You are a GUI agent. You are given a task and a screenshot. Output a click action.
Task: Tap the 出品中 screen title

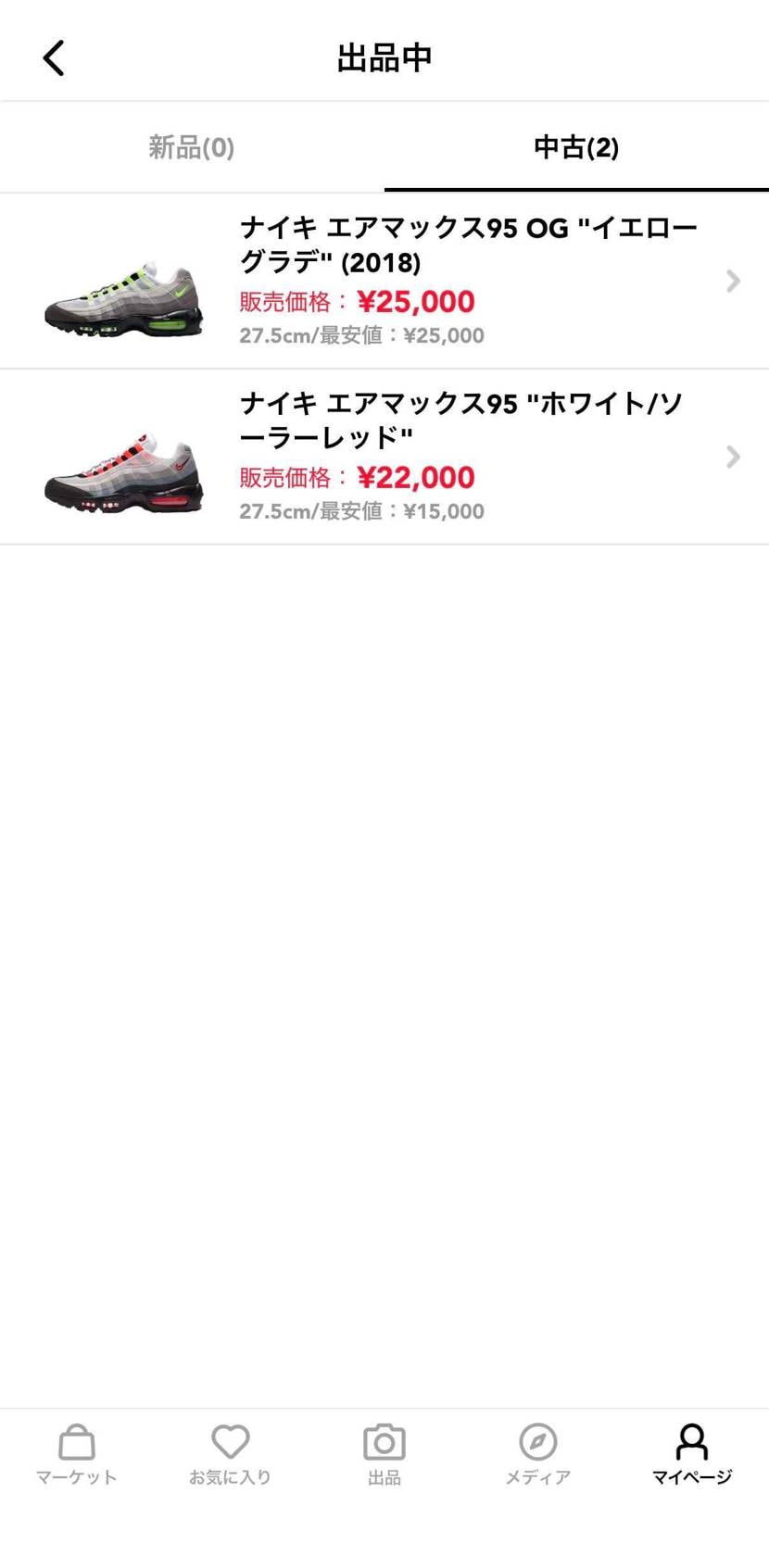(384, 54)
